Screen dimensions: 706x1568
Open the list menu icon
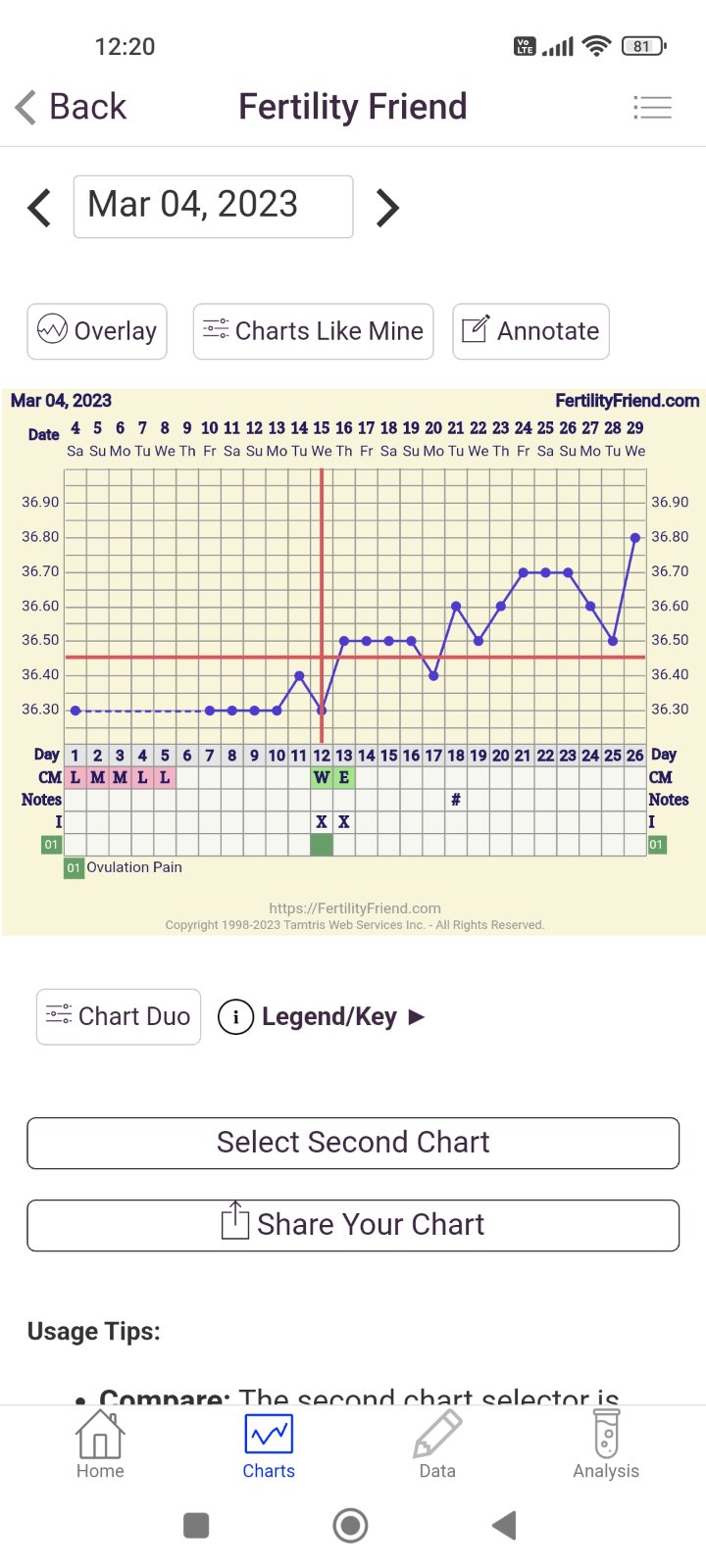[652, 107]
